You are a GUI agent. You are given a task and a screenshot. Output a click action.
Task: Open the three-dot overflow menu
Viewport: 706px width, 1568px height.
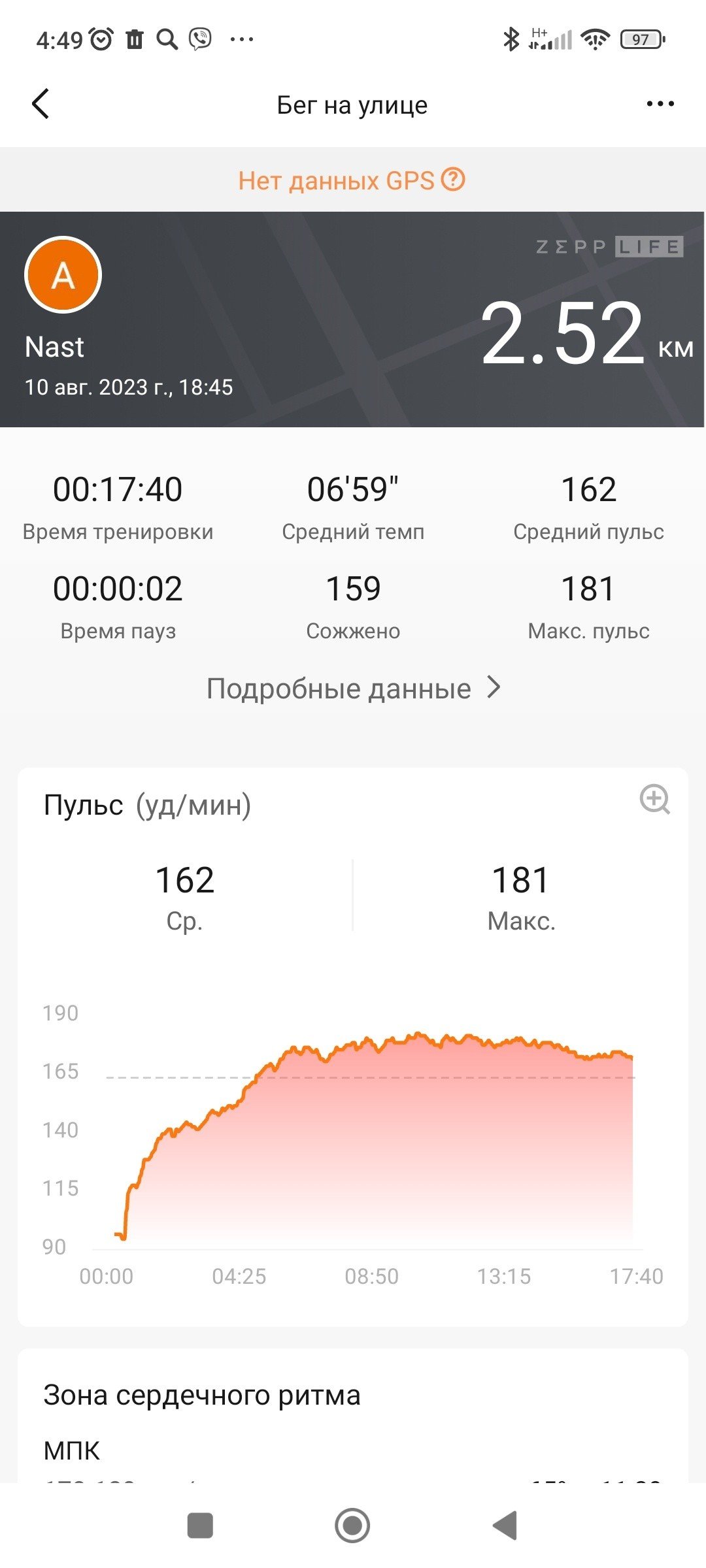click(x=660, y=104)
